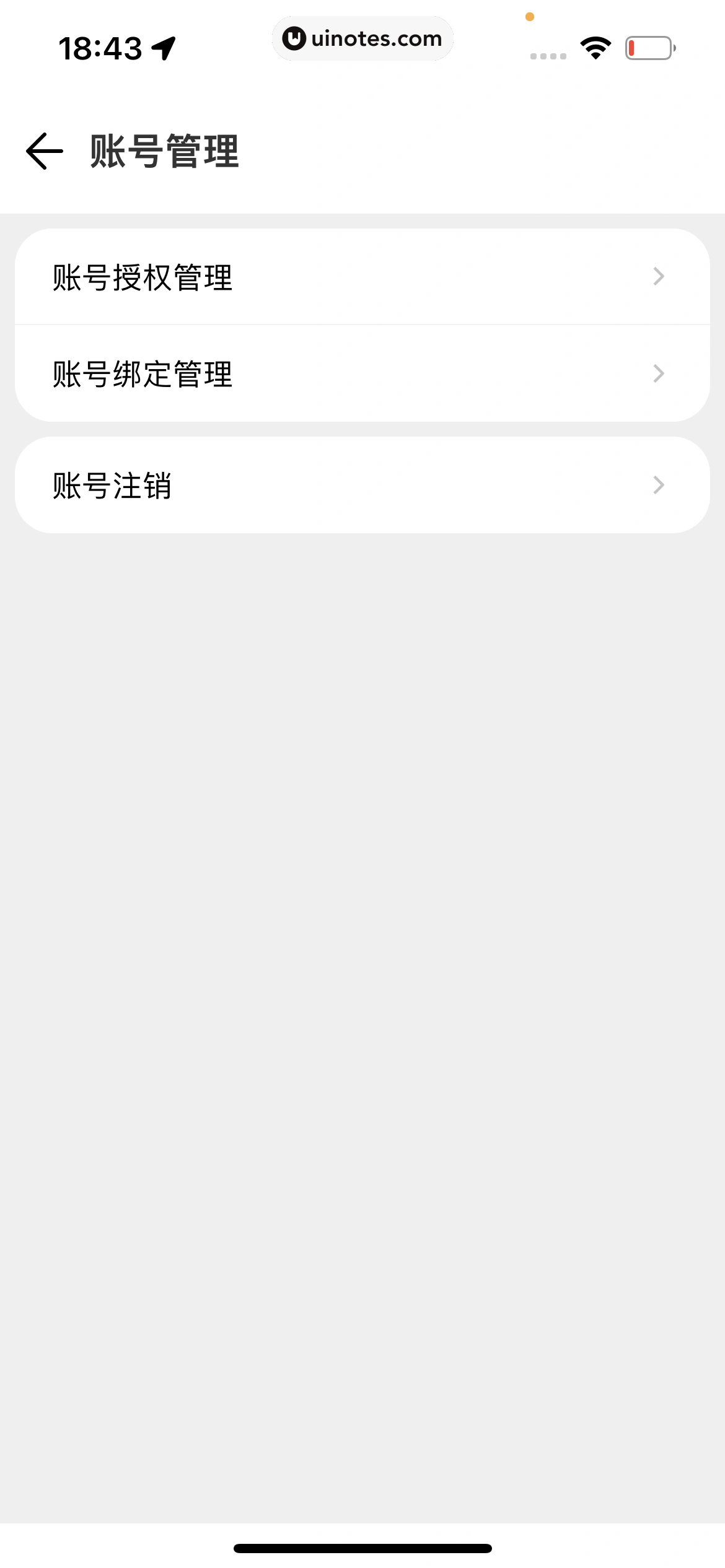Image resolution: width=725 pixels, height=1568 pixels.
Task: Open 账号绑定管理 settings
Action: 362,373
